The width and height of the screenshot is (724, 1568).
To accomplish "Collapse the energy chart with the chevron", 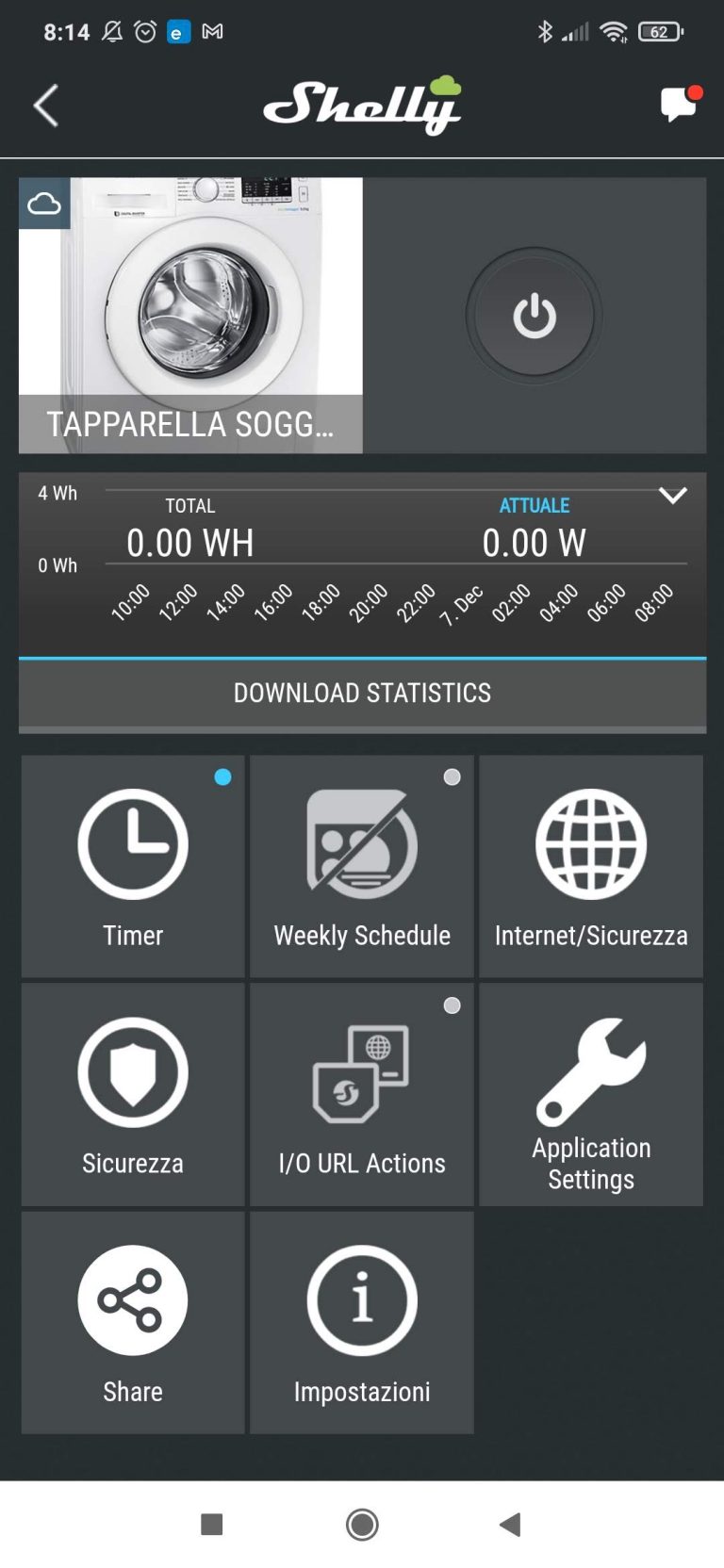I will pyautogui.click(x=673, y=494).
